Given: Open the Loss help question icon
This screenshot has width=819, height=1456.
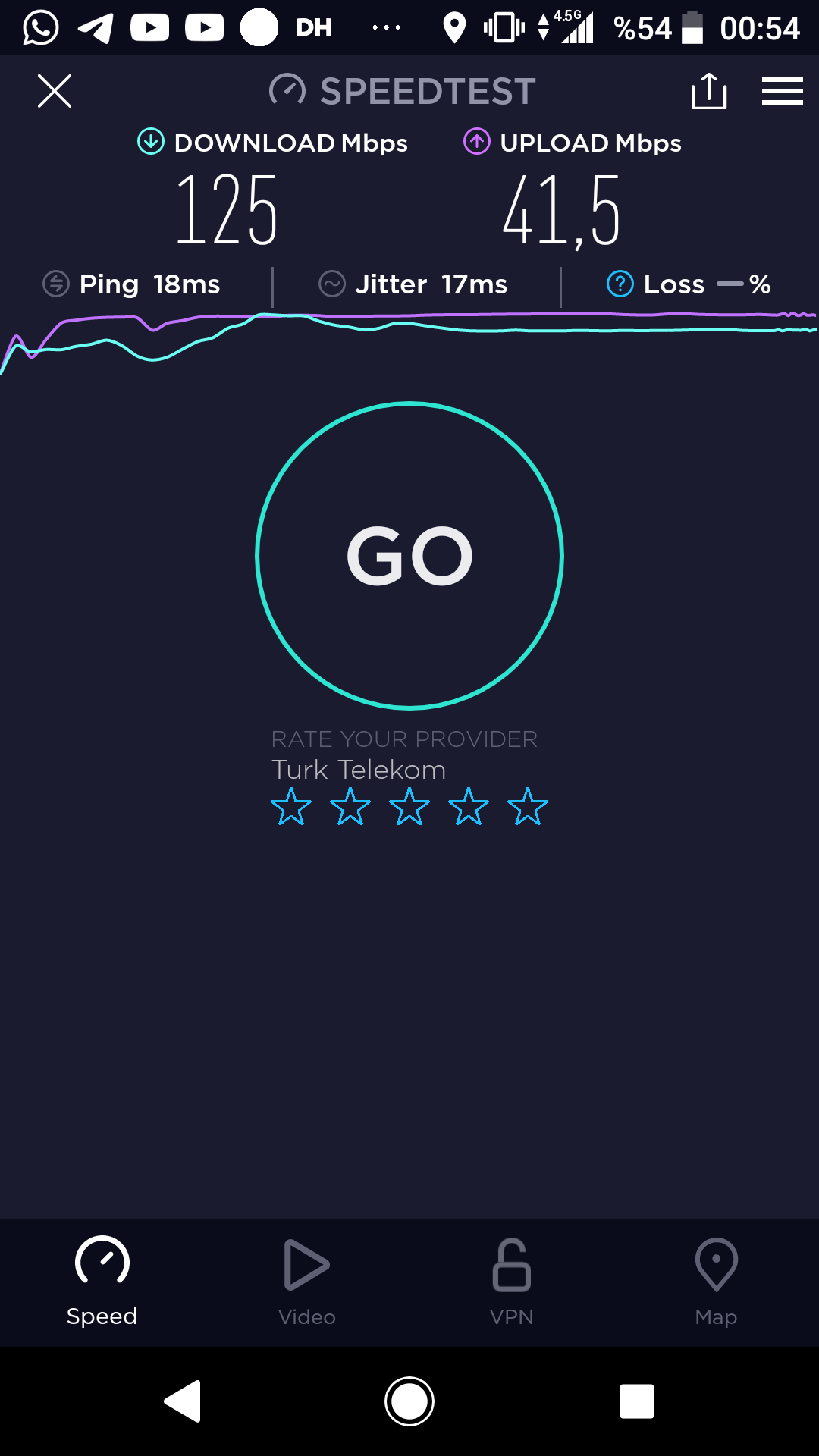Looking at the screenshot, I should coord(620,284).
